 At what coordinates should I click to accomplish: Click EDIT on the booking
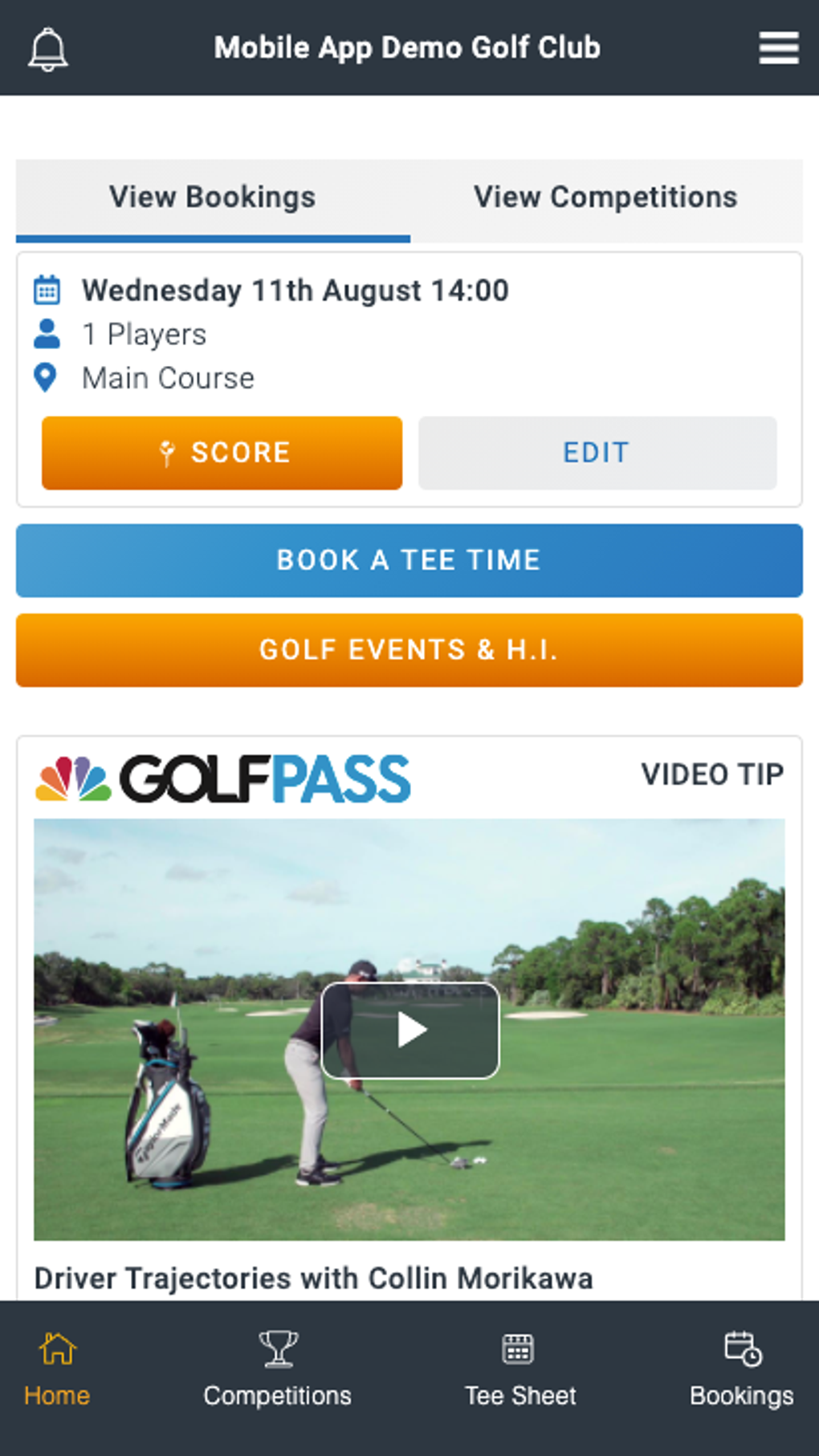tap(596, 453)
